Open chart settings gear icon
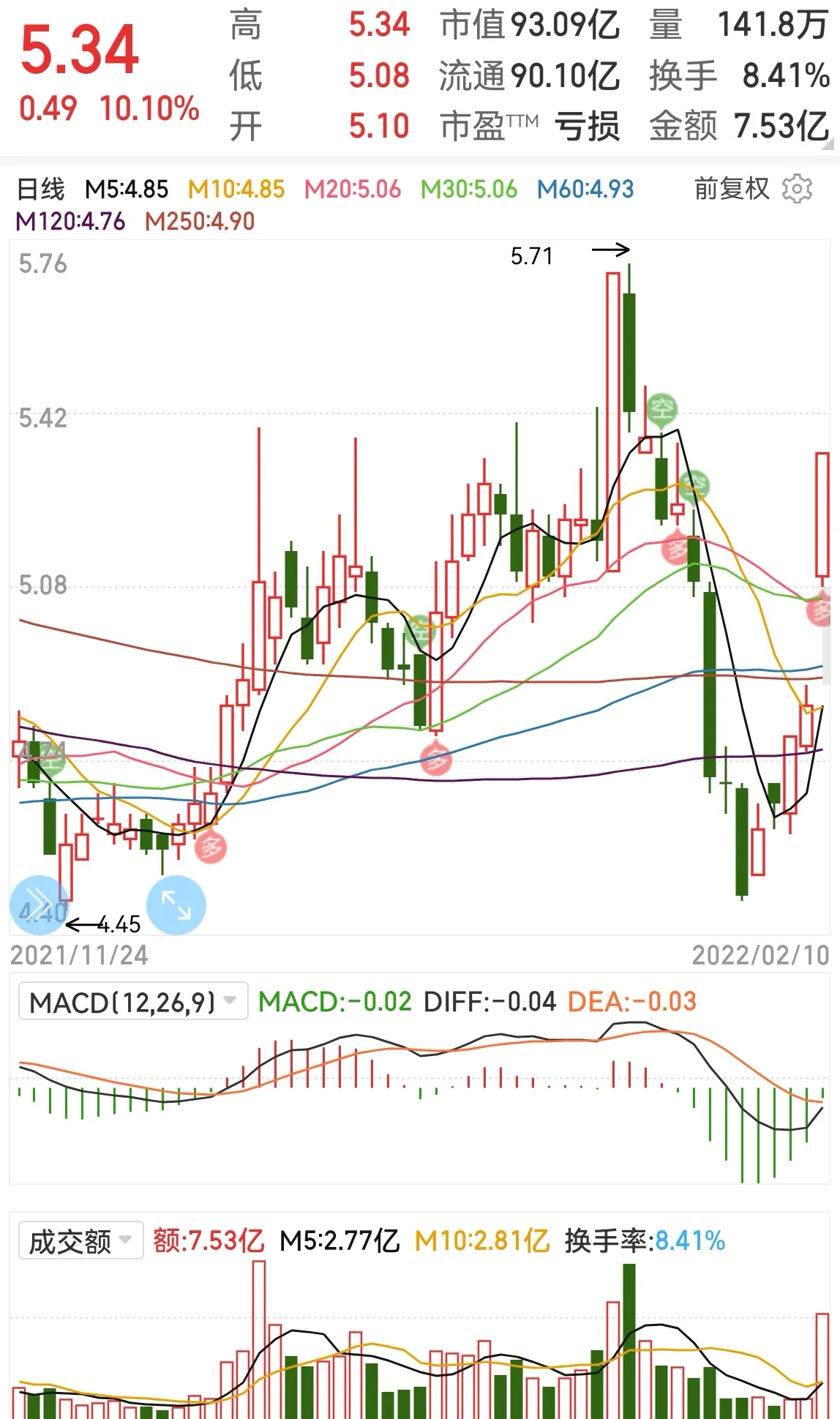 pos(797,189)
